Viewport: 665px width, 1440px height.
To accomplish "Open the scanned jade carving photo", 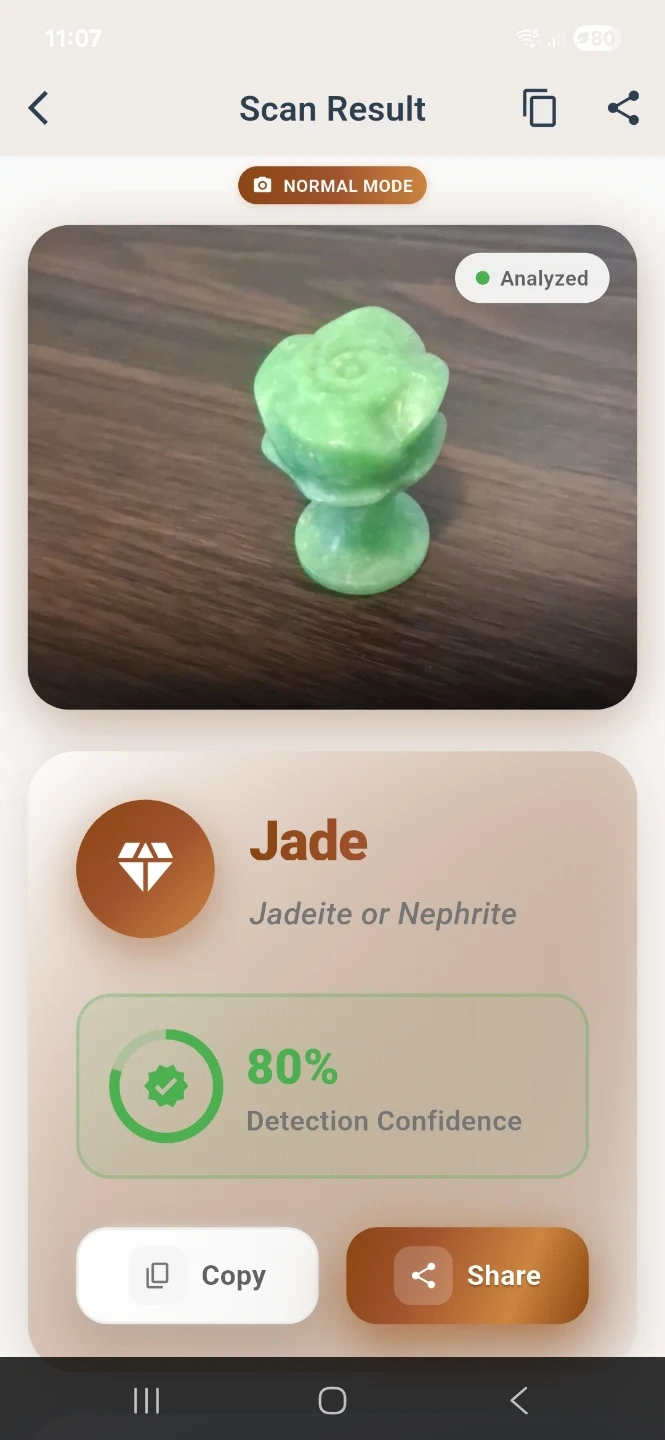I will 332,467.
